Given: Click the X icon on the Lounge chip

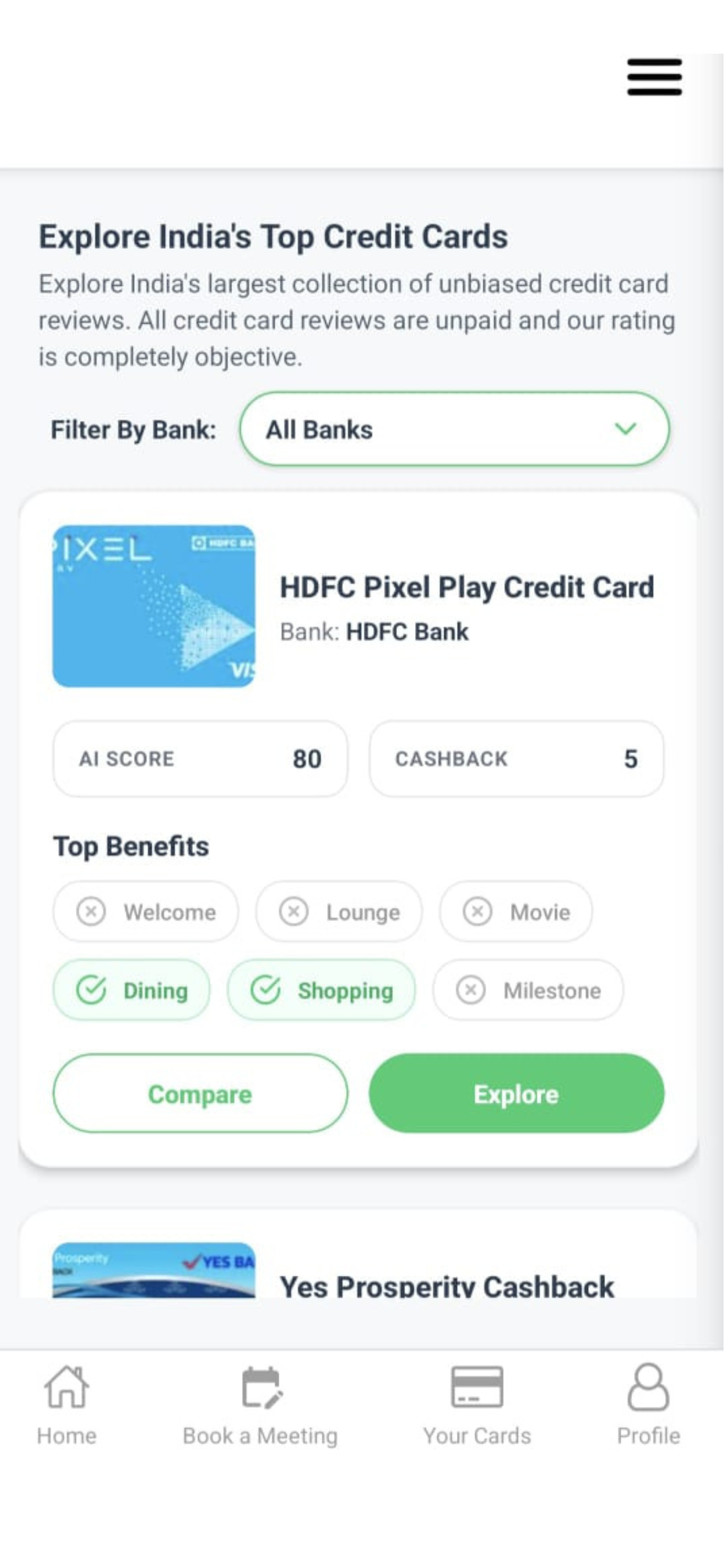Looking at the screenshot, I should (x=294, y=911).
